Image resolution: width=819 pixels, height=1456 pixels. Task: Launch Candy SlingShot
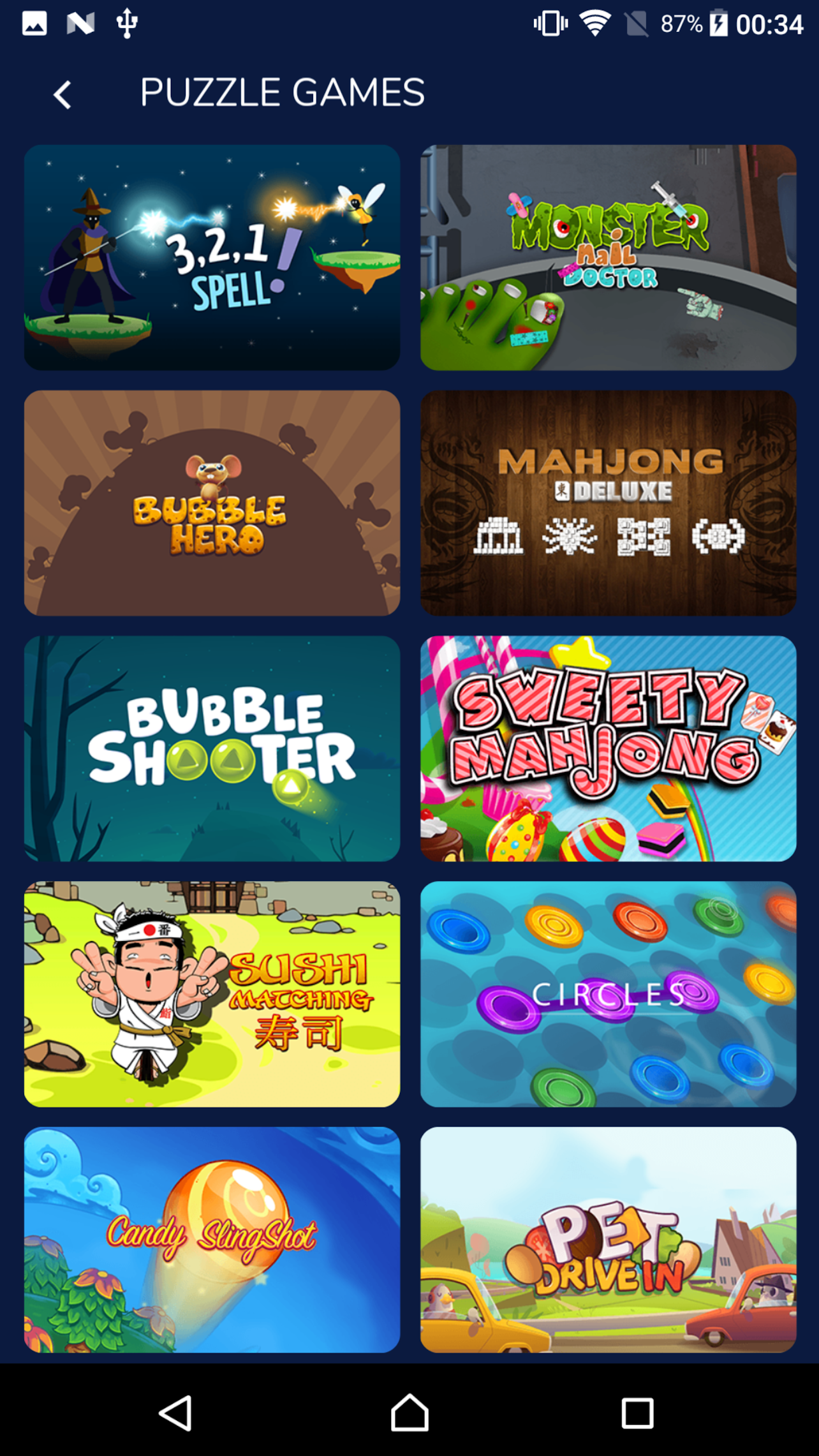(212, 1240)
